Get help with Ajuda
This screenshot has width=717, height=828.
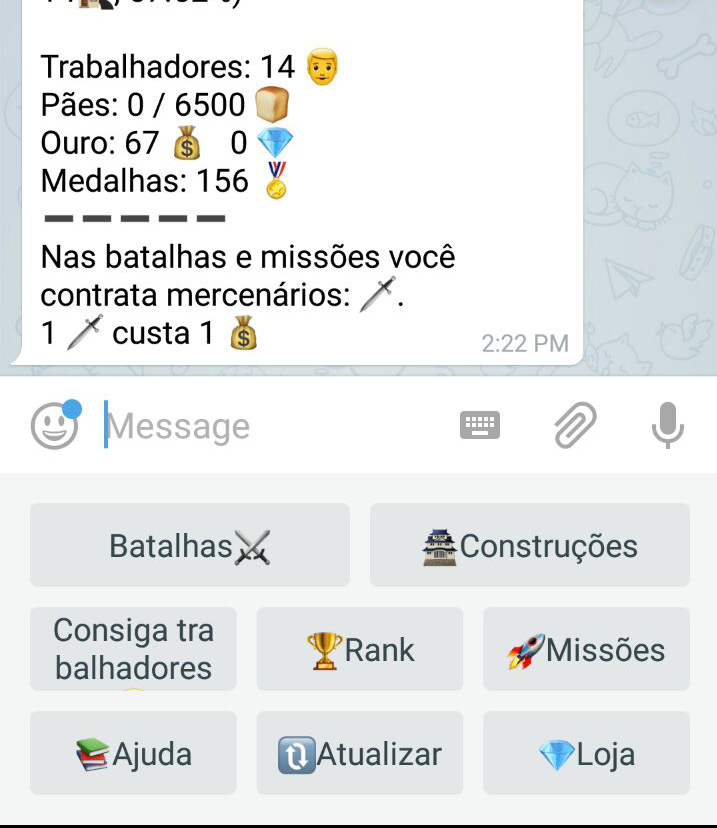tap(133, 753)
